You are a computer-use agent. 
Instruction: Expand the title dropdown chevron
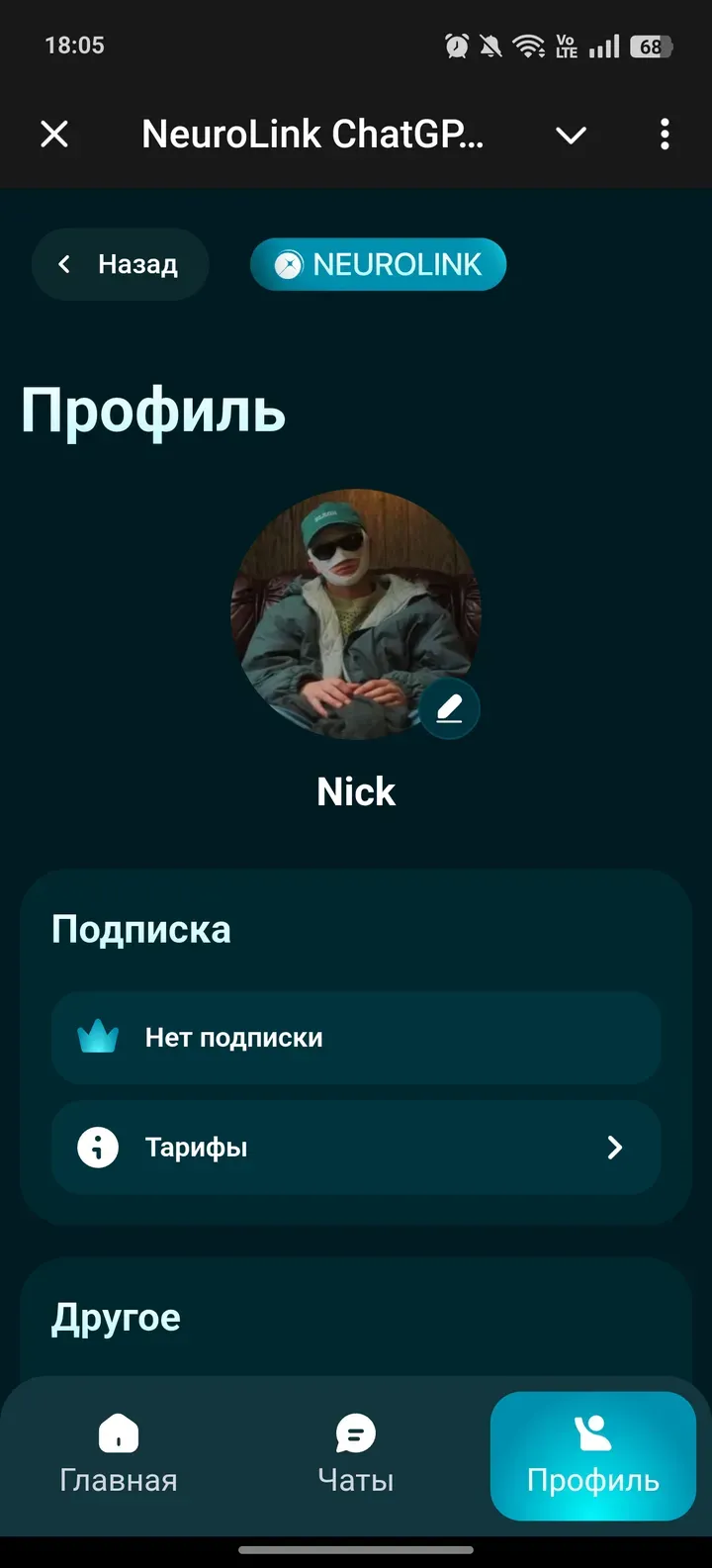pos(571,135)
